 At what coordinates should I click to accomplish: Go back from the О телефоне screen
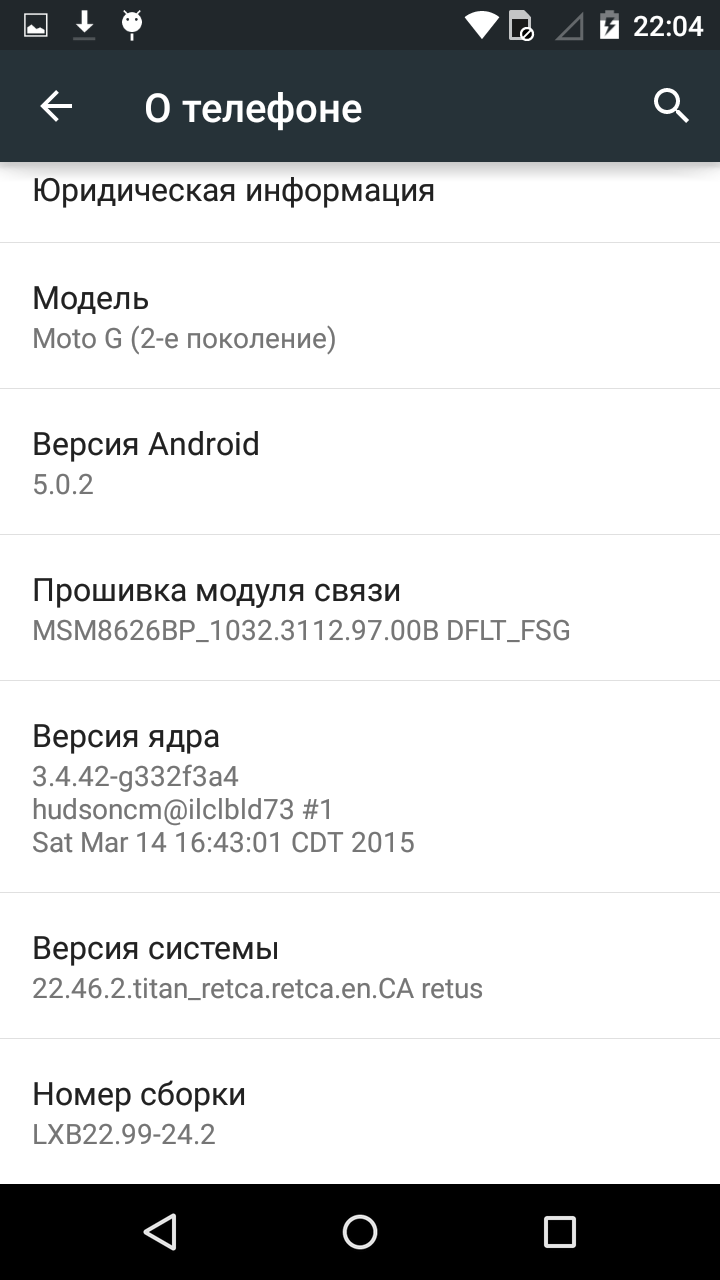56,107
